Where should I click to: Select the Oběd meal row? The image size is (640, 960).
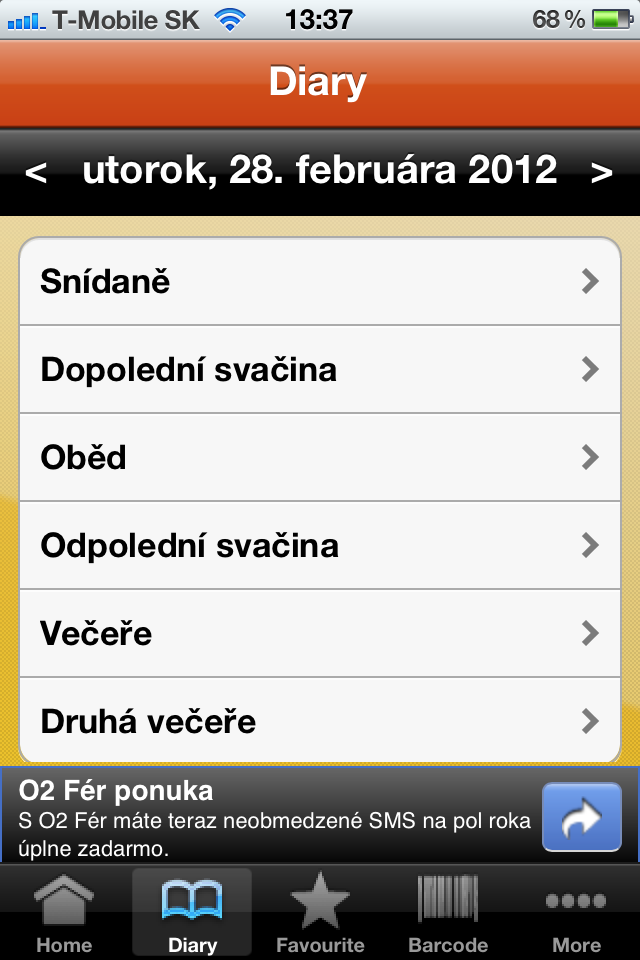tap(320, 458)
